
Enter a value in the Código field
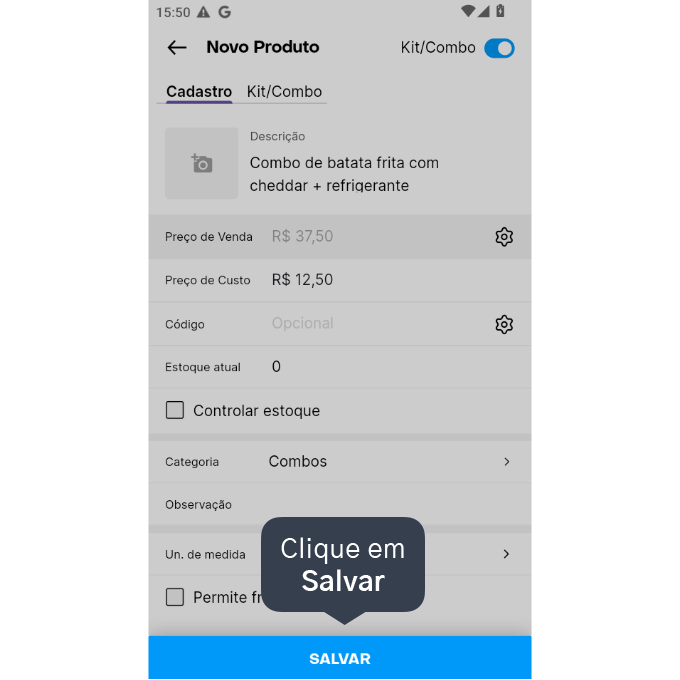(377, 324)
